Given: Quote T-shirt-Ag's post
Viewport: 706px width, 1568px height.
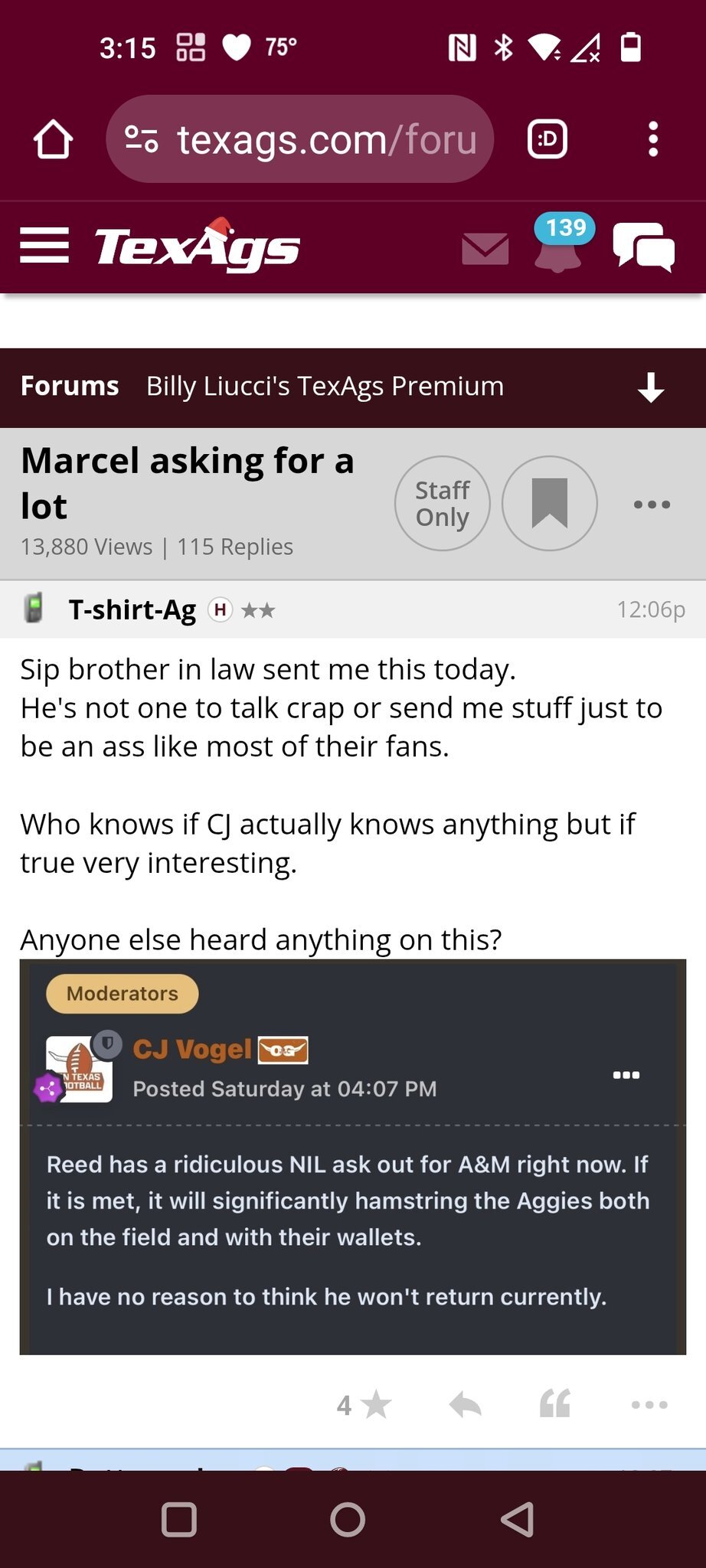Looking at the screenshot, I should point(555,1405).
